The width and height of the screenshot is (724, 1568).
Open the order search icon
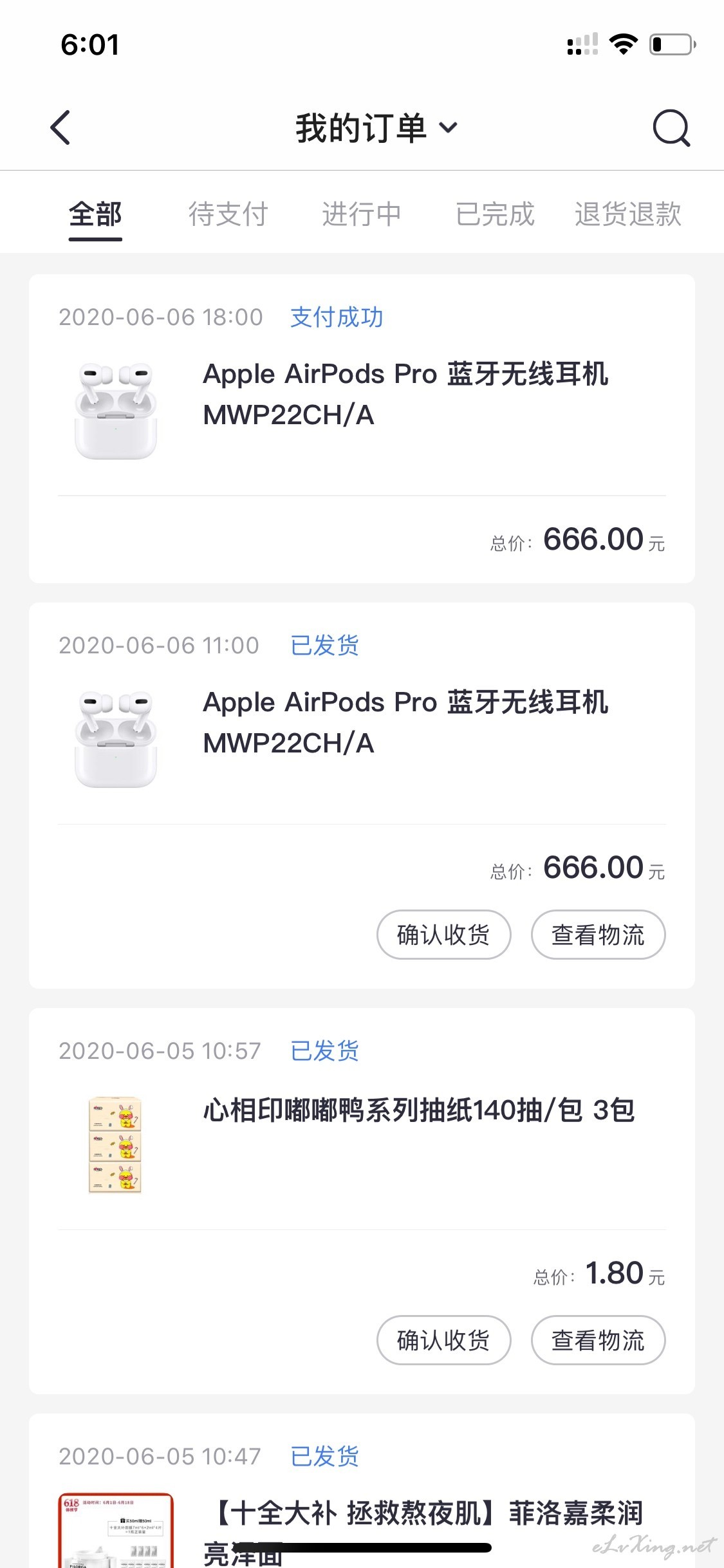click(671, 128)
